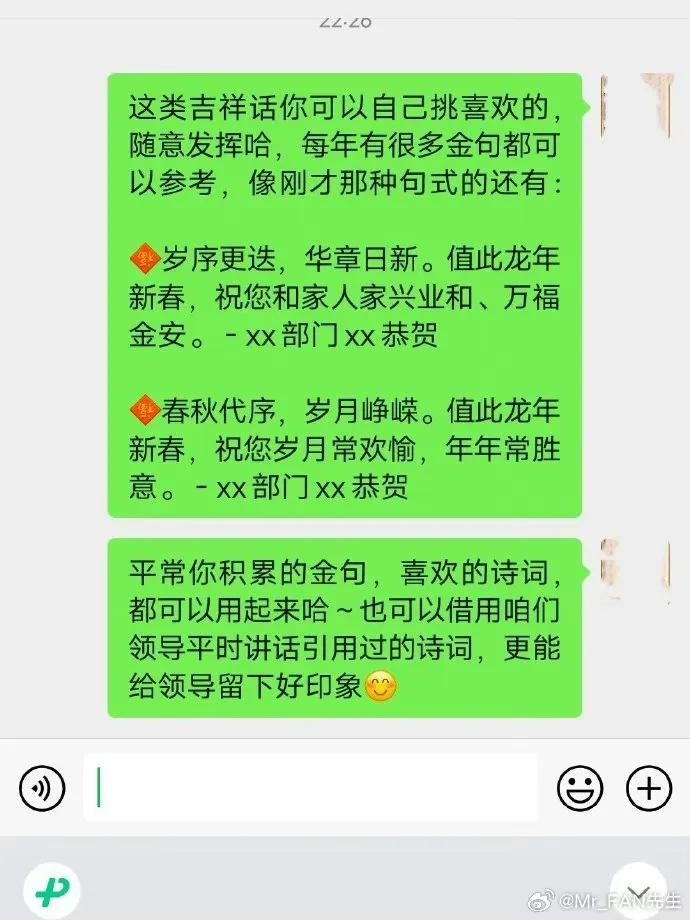This screenshot has width=690, height=920.
Task: Open the plus attachment menu
Action: (x=649, y=789)
